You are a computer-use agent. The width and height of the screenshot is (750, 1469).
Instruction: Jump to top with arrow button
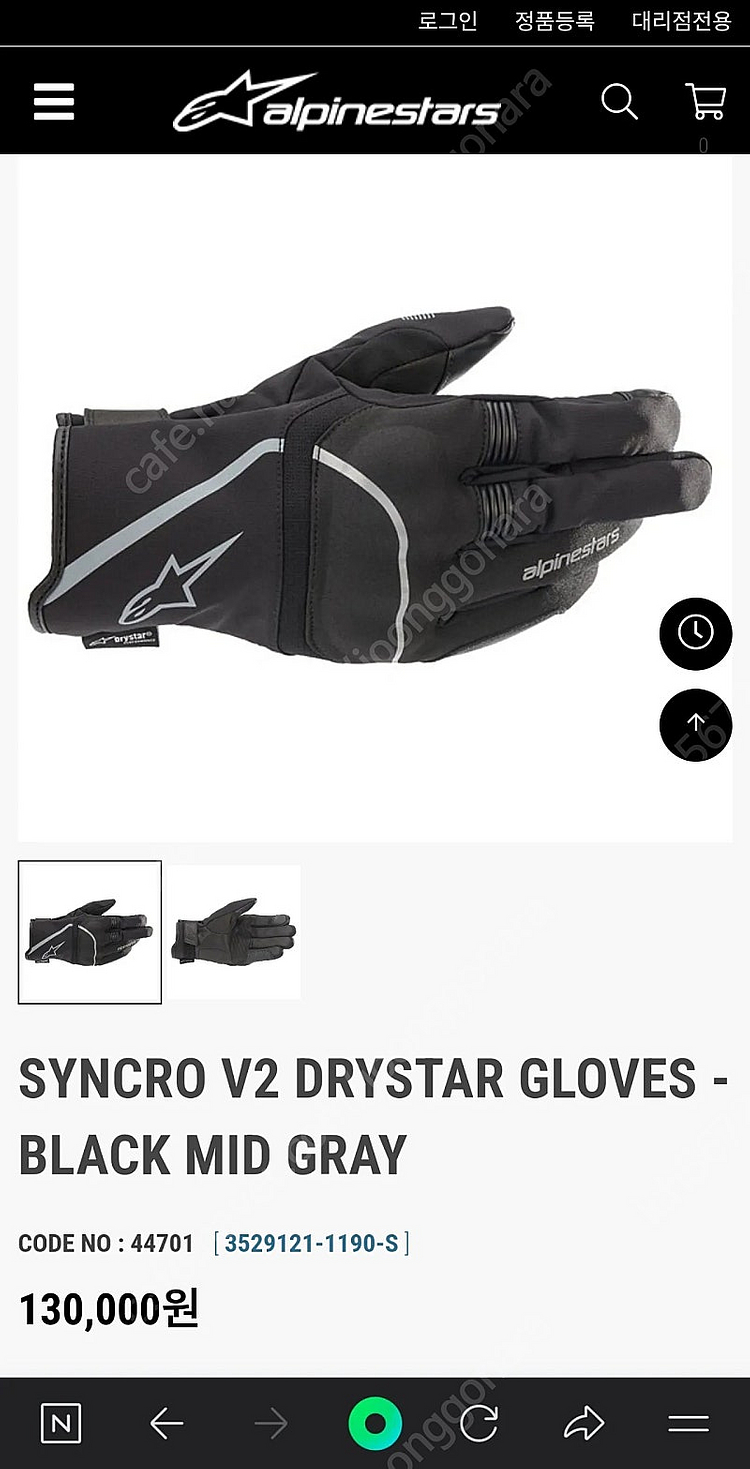[695, 724]
